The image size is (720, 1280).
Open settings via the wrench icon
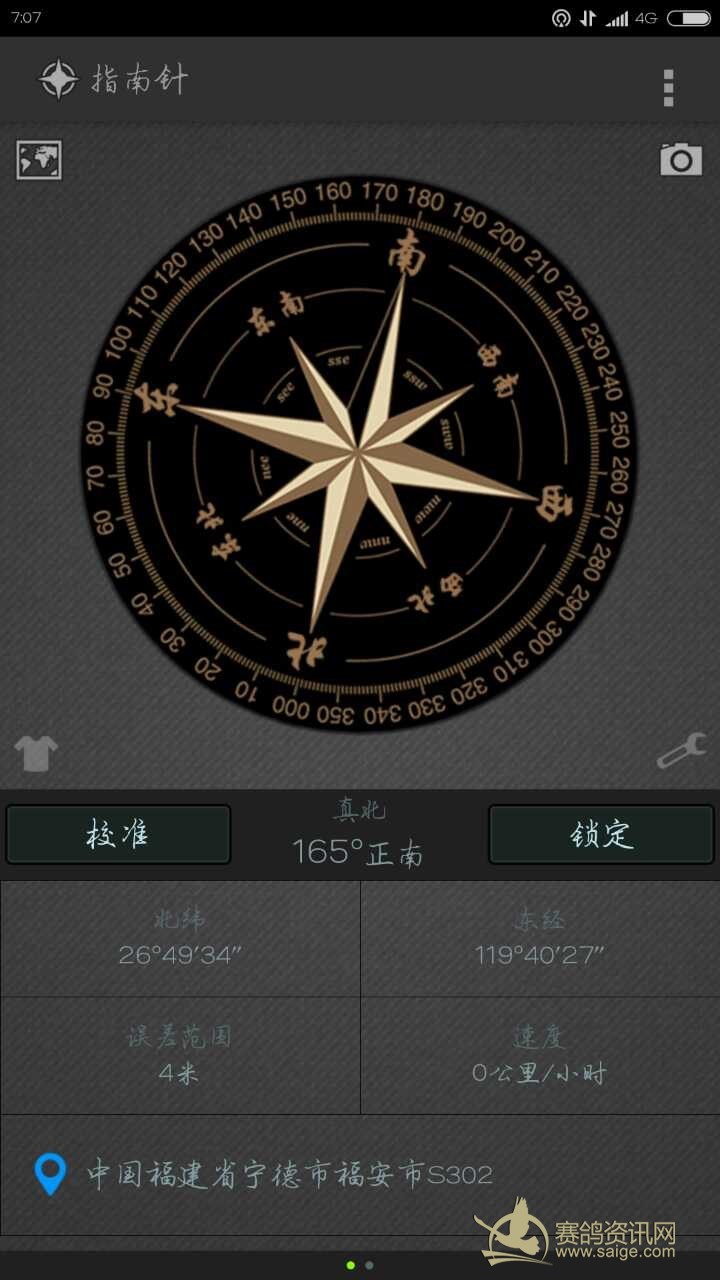682,750
